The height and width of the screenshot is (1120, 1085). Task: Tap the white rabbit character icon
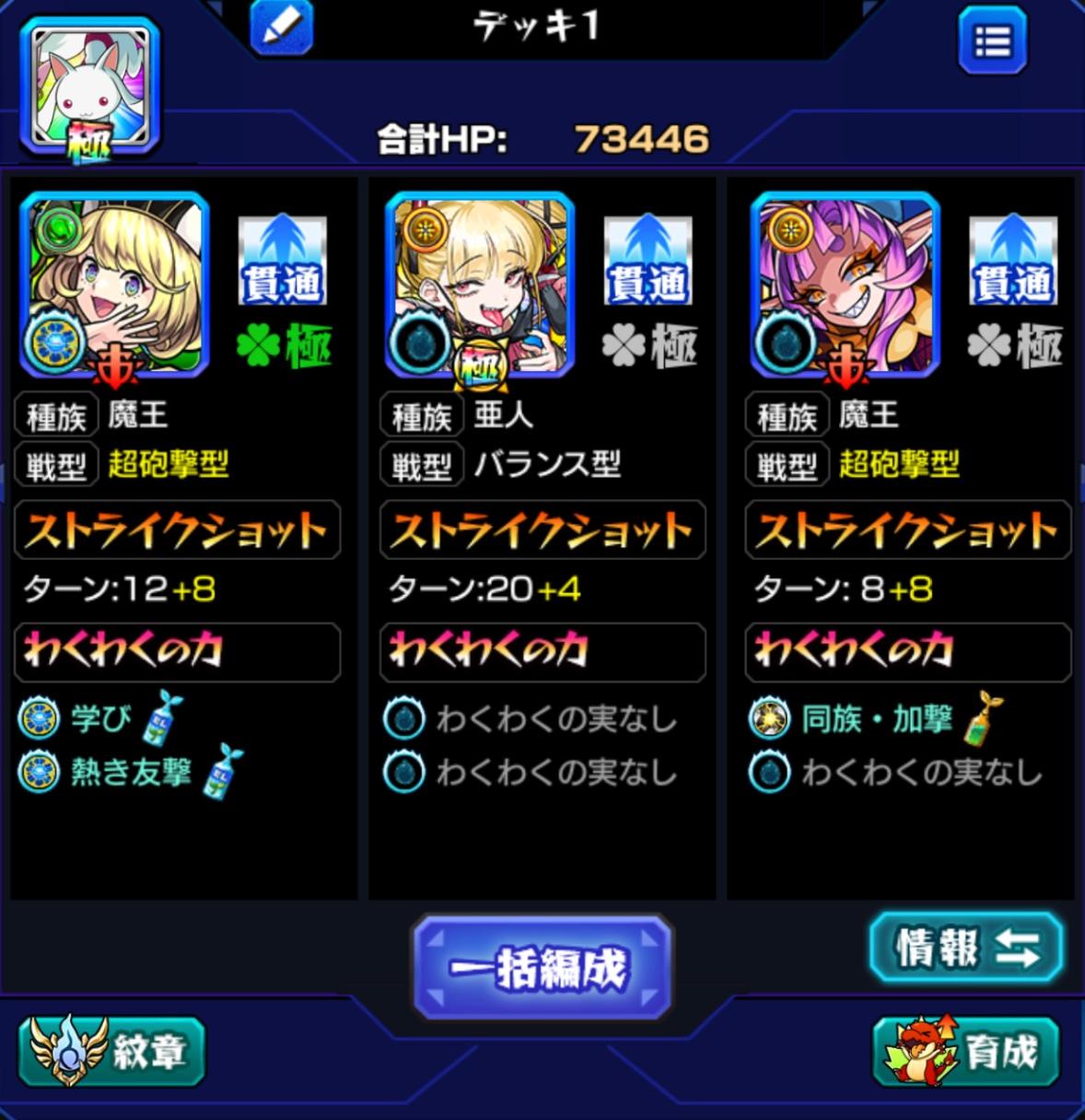coord(91,89)
